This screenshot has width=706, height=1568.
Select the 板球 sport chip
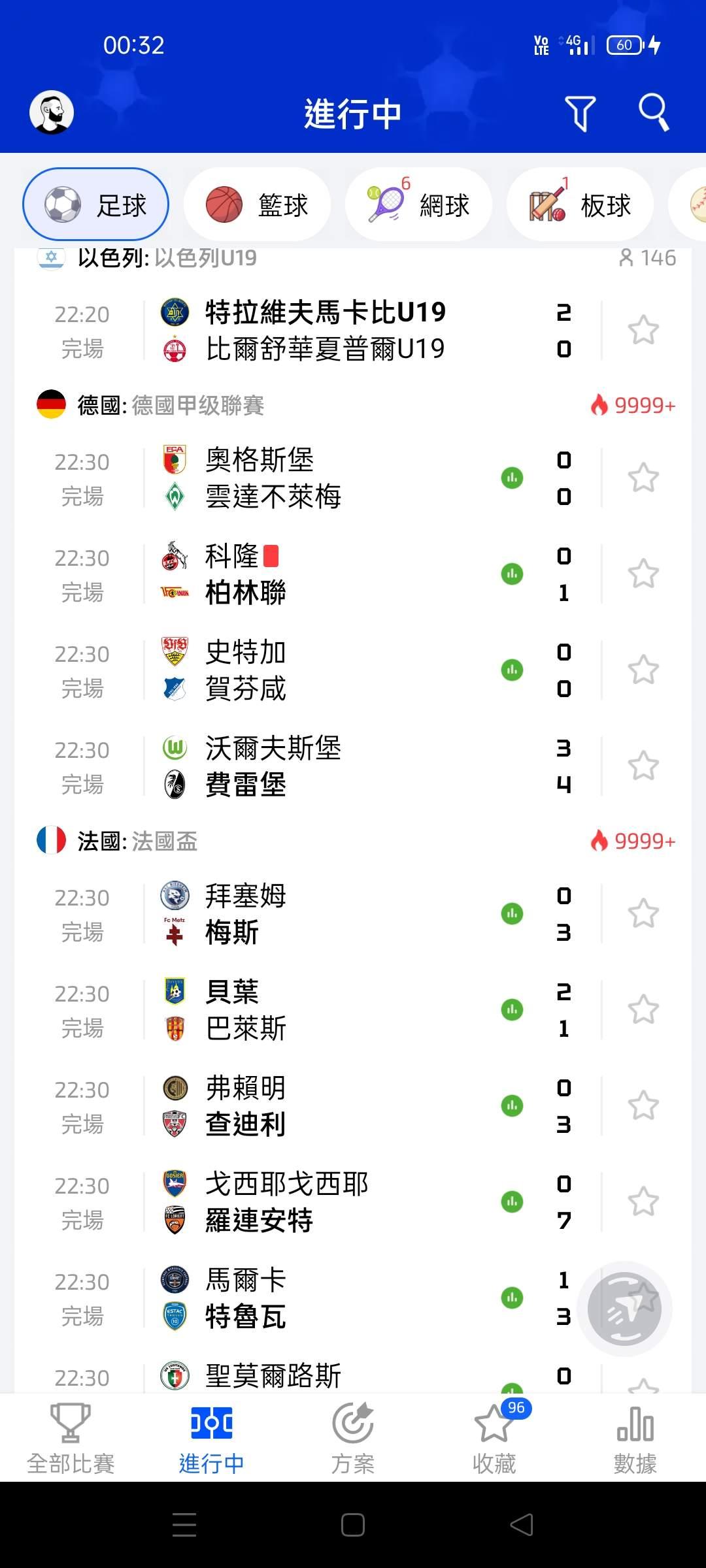(x=580, y=205)
